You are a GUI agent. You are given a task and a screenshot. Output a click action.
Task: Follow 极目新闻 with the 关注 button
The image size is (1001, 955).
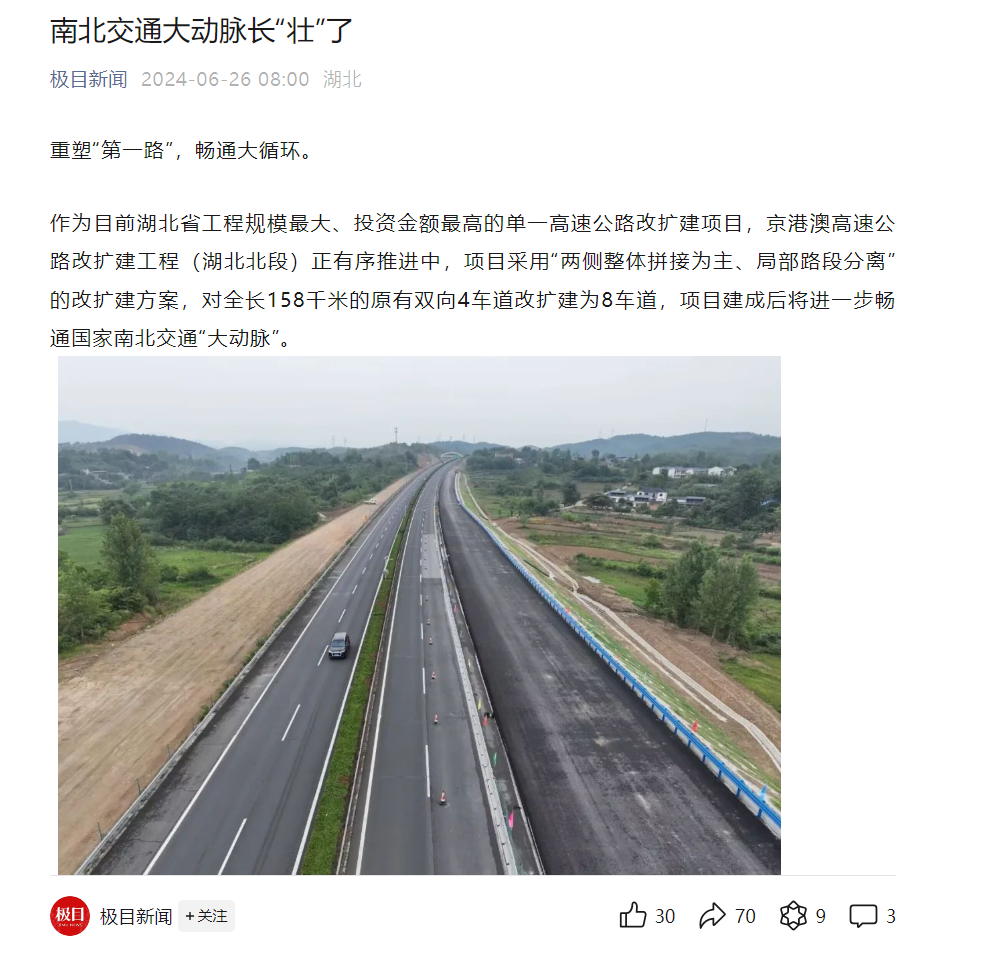point(206,915)
